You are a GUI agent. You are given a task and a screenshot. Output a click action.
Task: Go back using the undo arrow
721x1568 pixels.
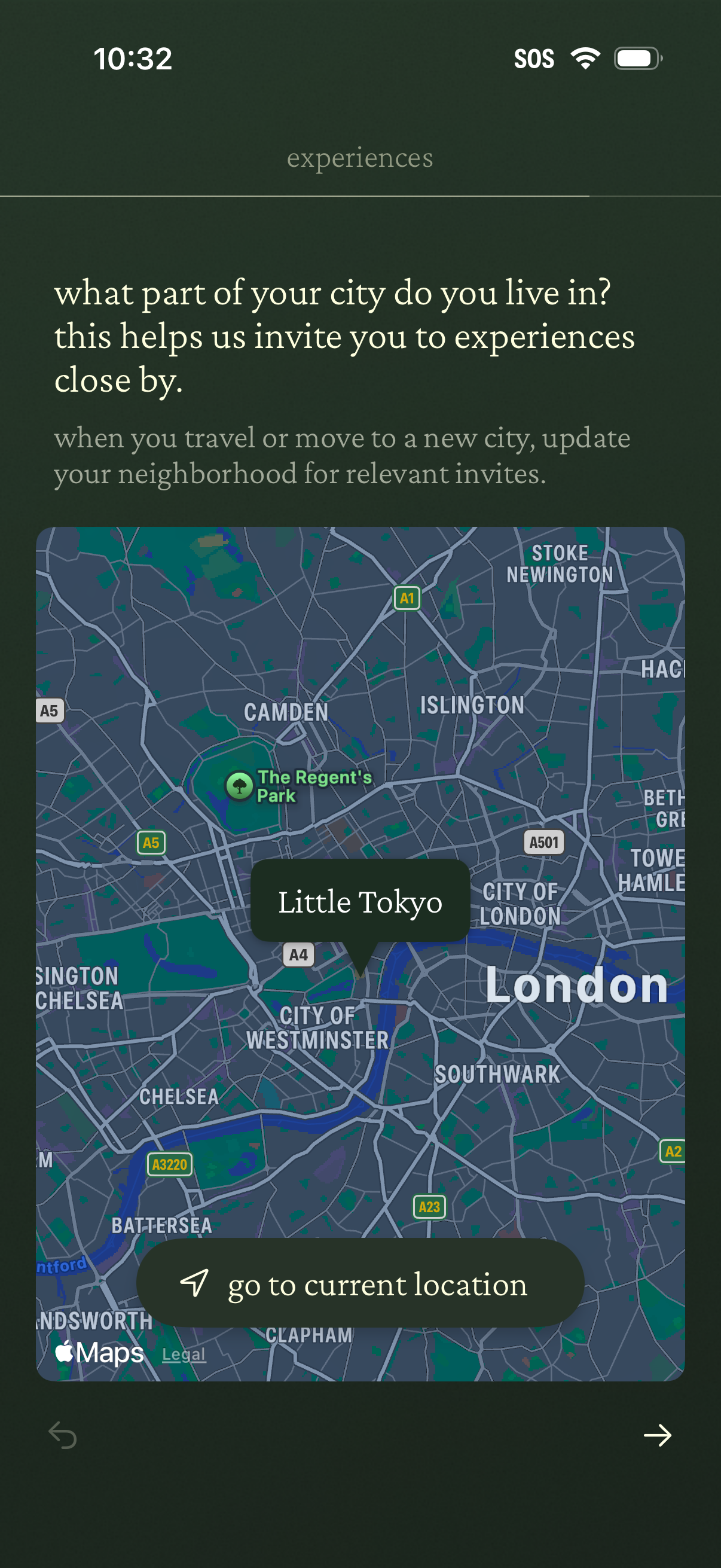coord(63,1435)
